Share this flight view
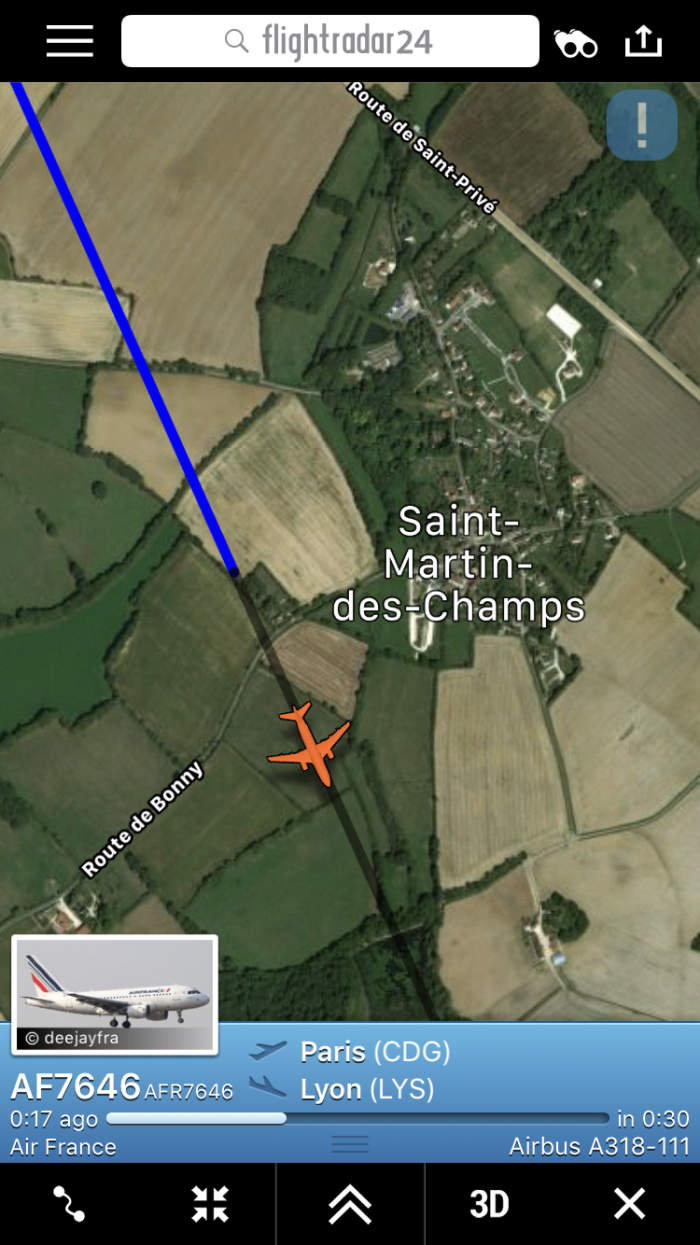 [x=643, y=41]
